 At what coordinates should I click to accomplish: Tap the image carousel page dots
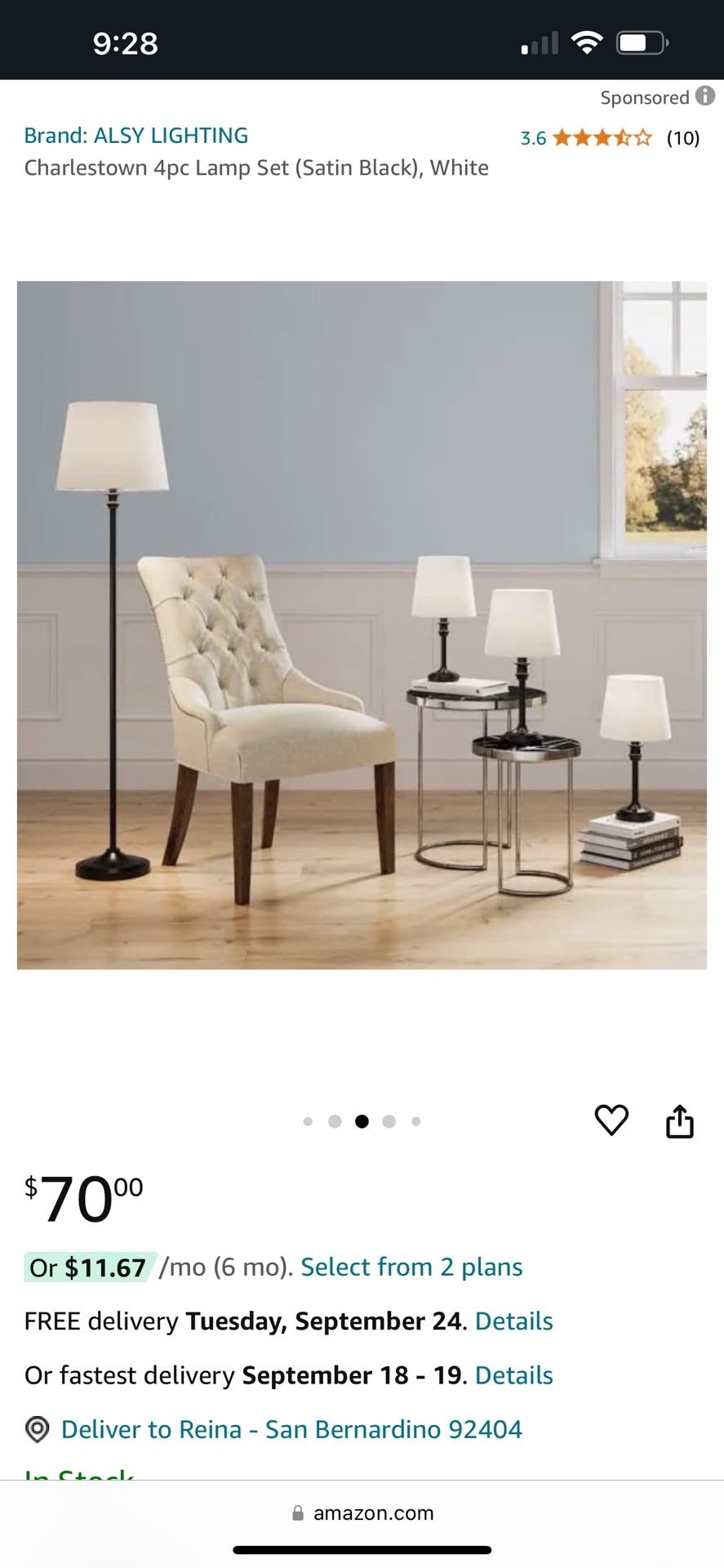(362, 1121)
